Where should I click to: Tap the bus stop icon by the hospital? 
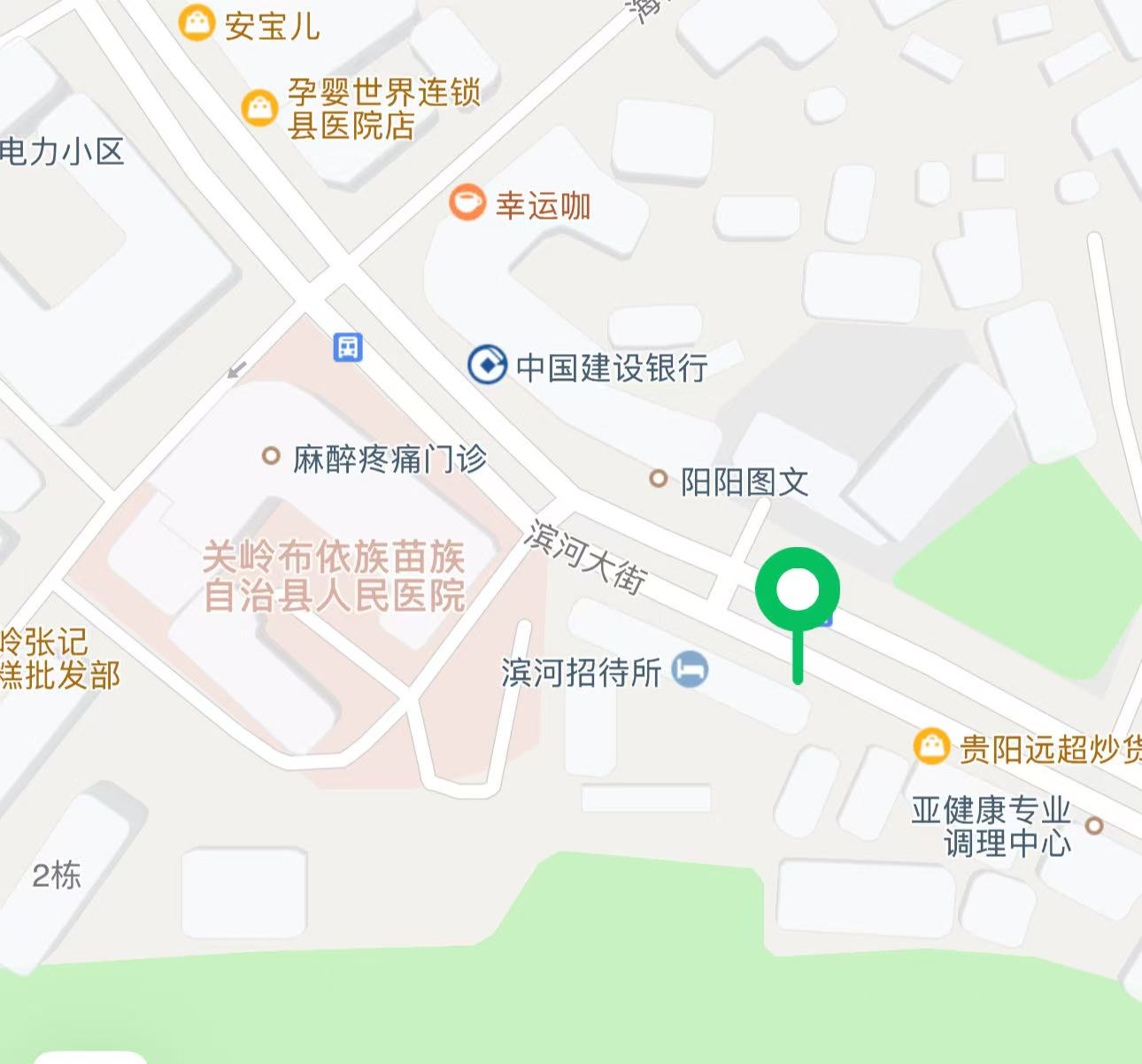click(x=348, y=346)
